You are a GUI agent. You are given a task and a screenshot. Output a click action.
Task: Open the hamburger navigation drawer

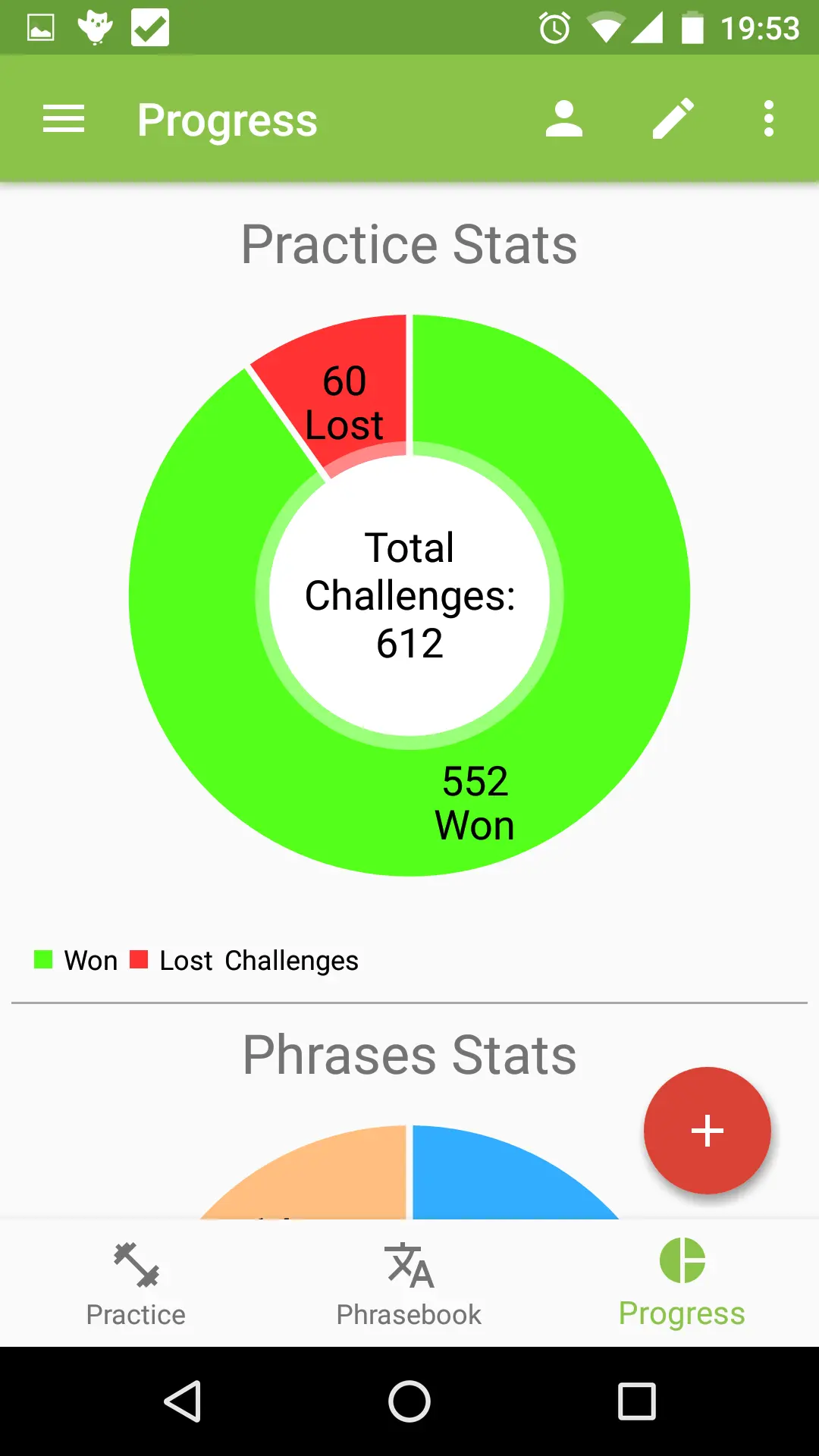(64, 119)
